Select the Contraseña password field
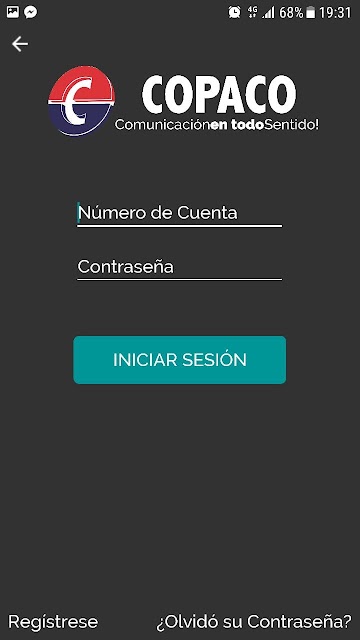 click(180, 267)
